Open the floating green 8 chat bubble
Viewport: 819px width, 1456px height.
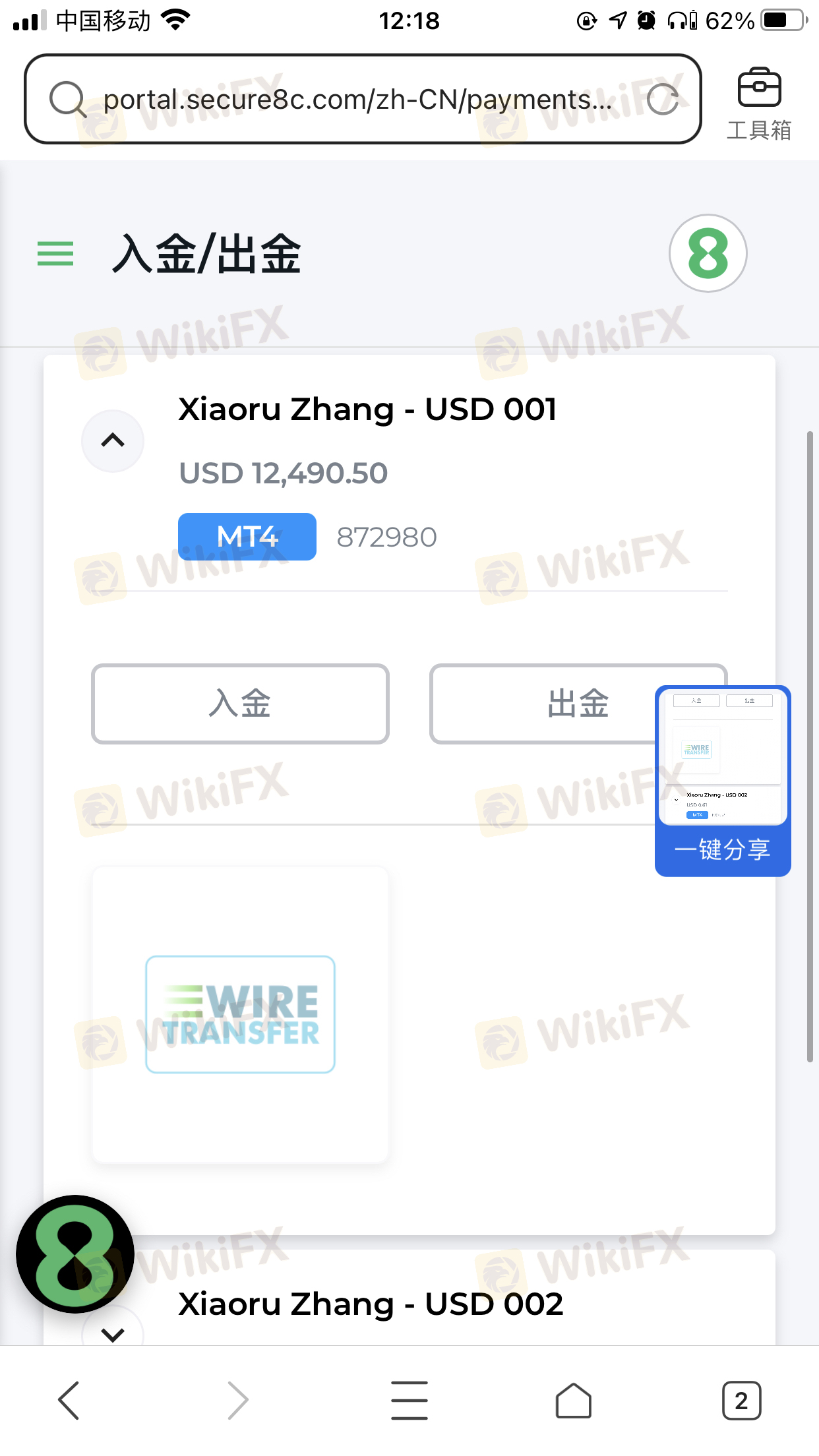75,1254
